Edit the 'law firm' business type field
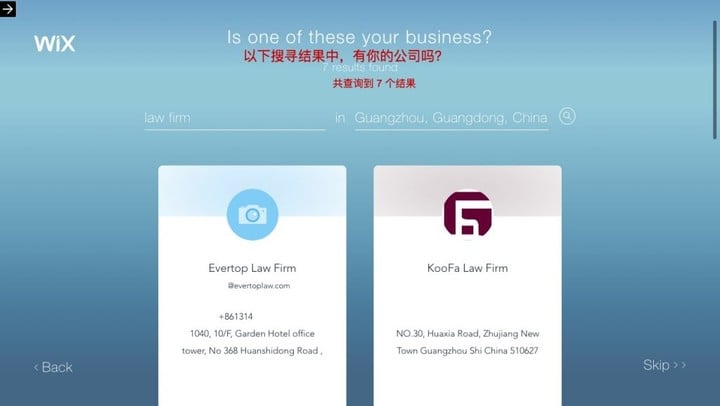Viewport: 720px width, 406px height. [x=234, y=118]
